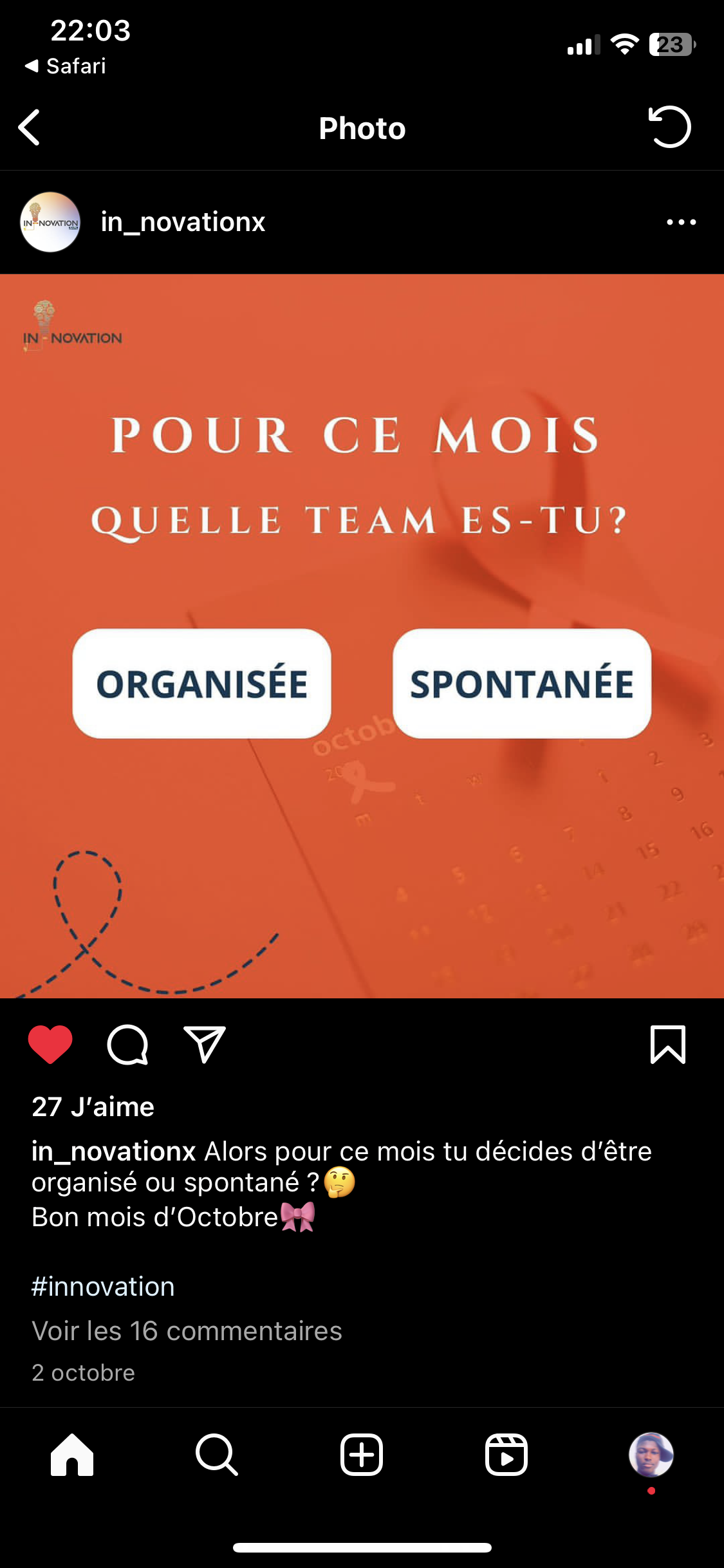The height and width of the screenshot is (1568, 724).
Task: Open your profile tab avatar
Action: coord(651,1455)
